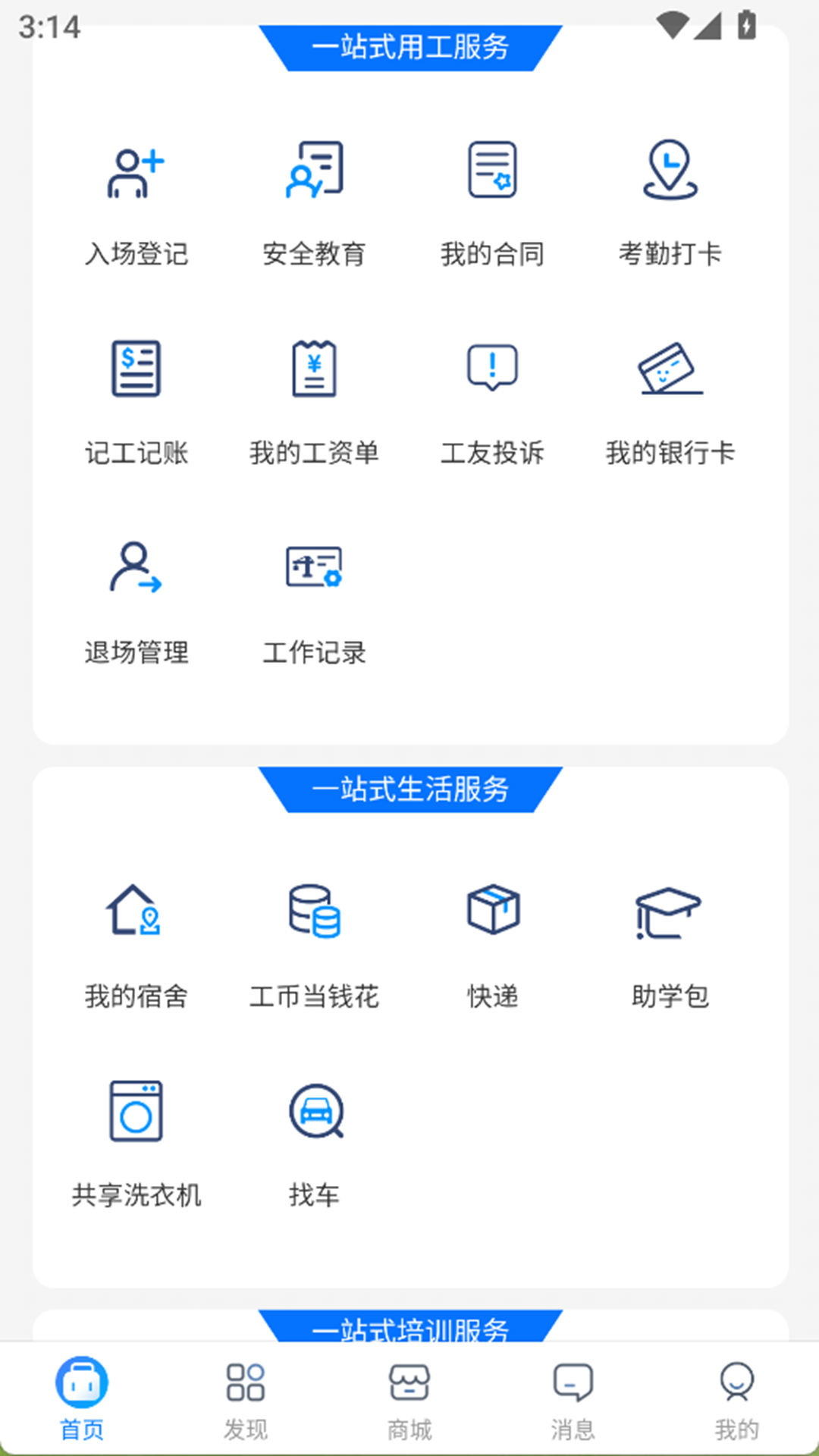Open 安全教育 safety education
Viewport: 819px width, 1456px height.
[x=314, y=199]
